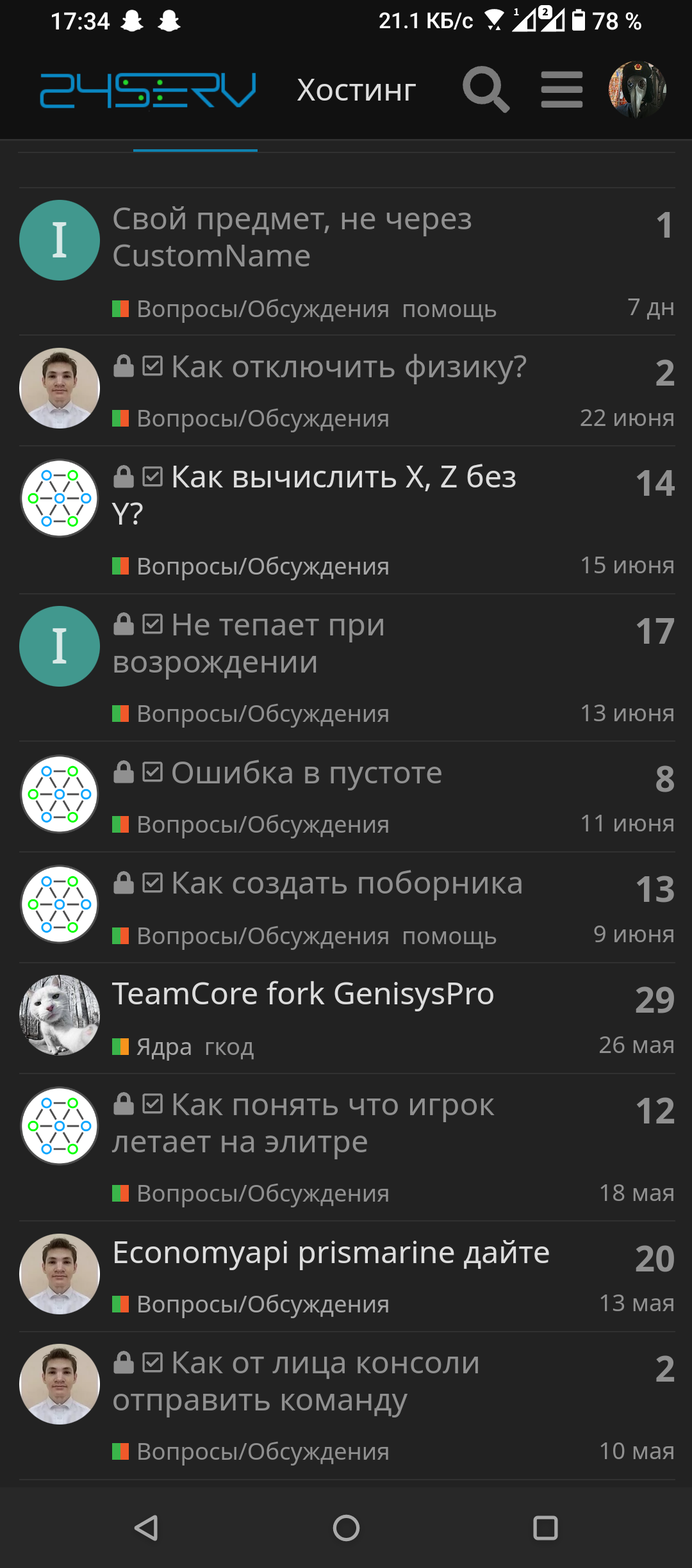Viewport: 692px width, 1568px height.
Task: Open topic 'TeamCore fork GenisysPro'
Action: pyautogui.click(x=303, y=994)
